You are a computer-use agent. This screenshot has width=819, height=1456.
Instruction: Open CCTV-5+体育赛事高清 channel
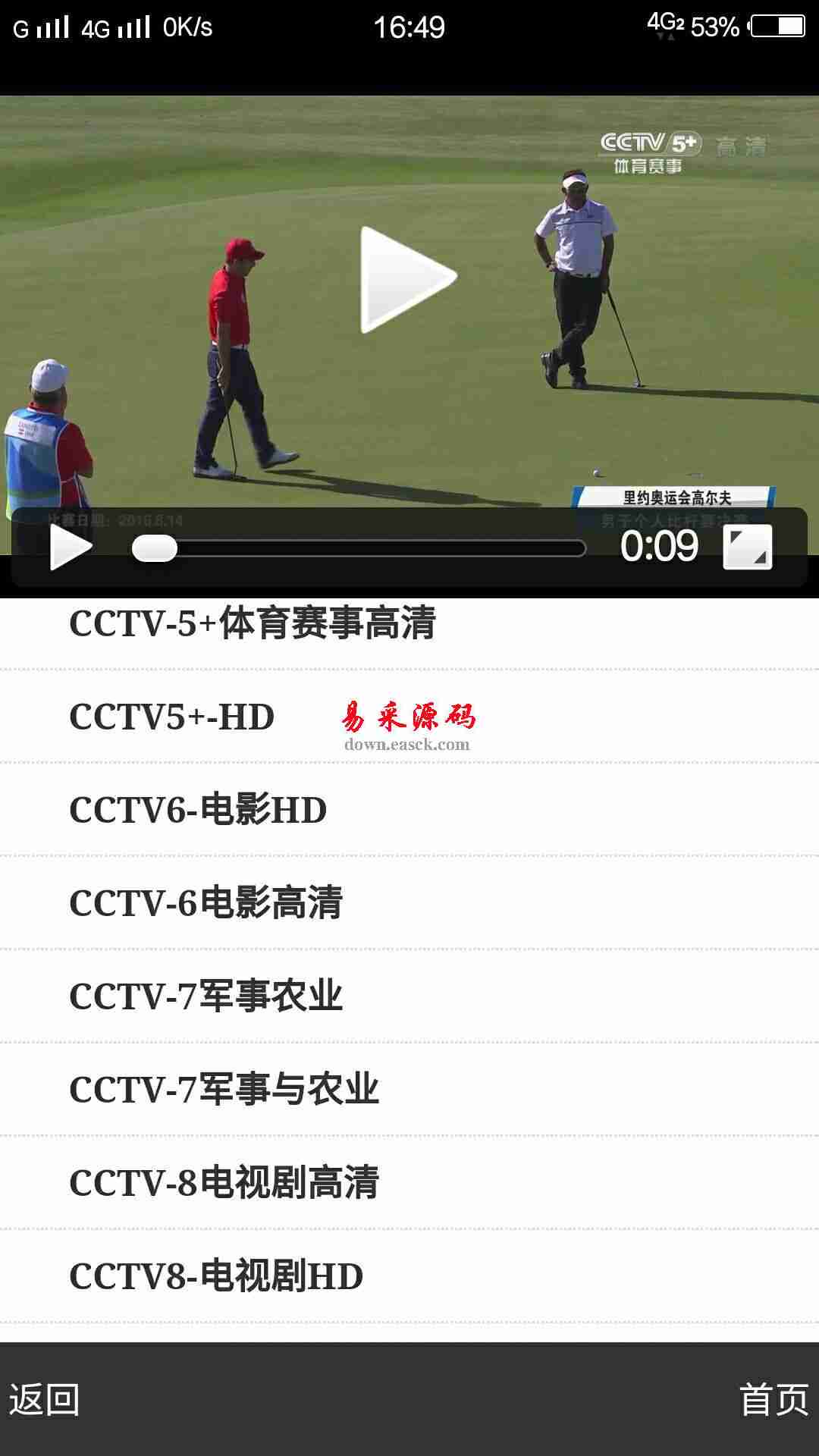(253, 624)
